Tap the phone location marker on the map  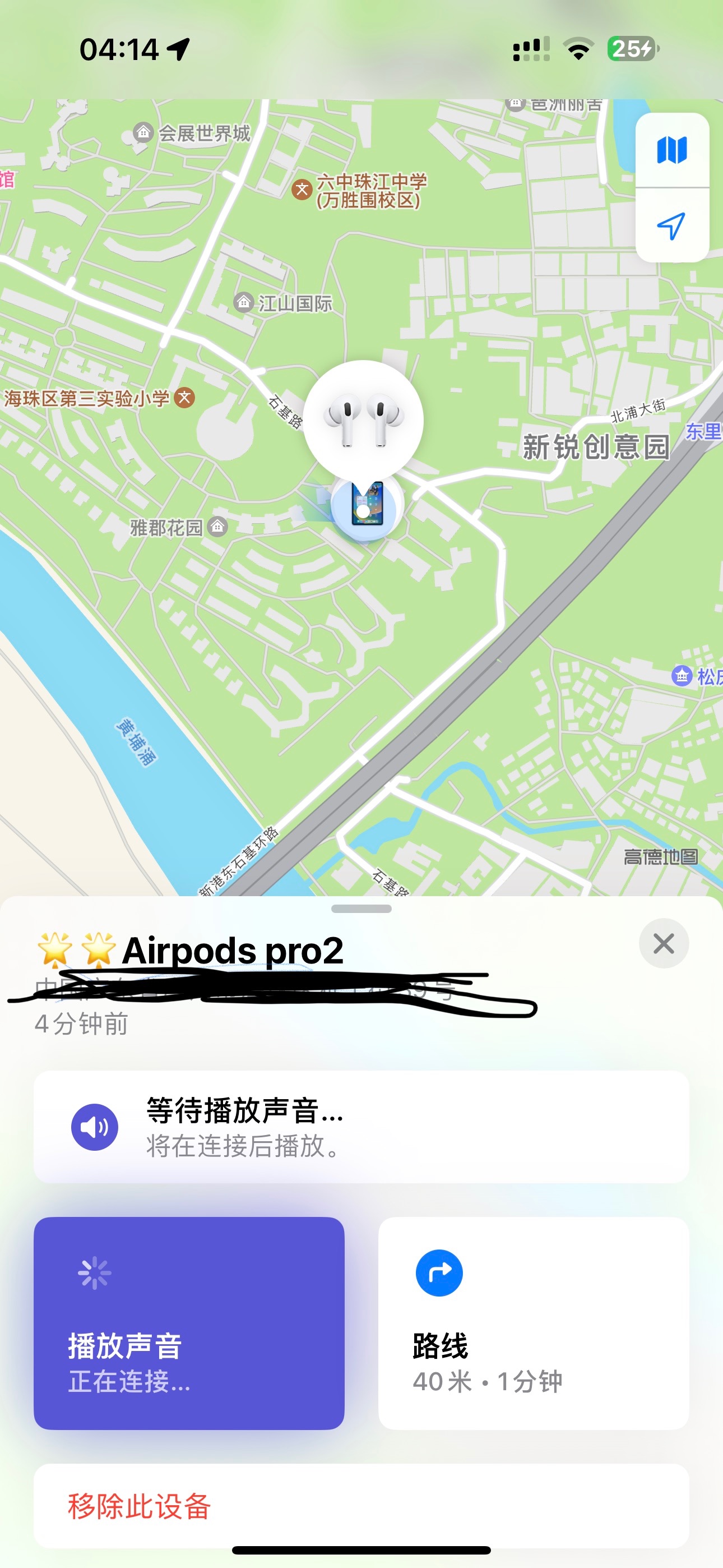(x=367, y=505)
